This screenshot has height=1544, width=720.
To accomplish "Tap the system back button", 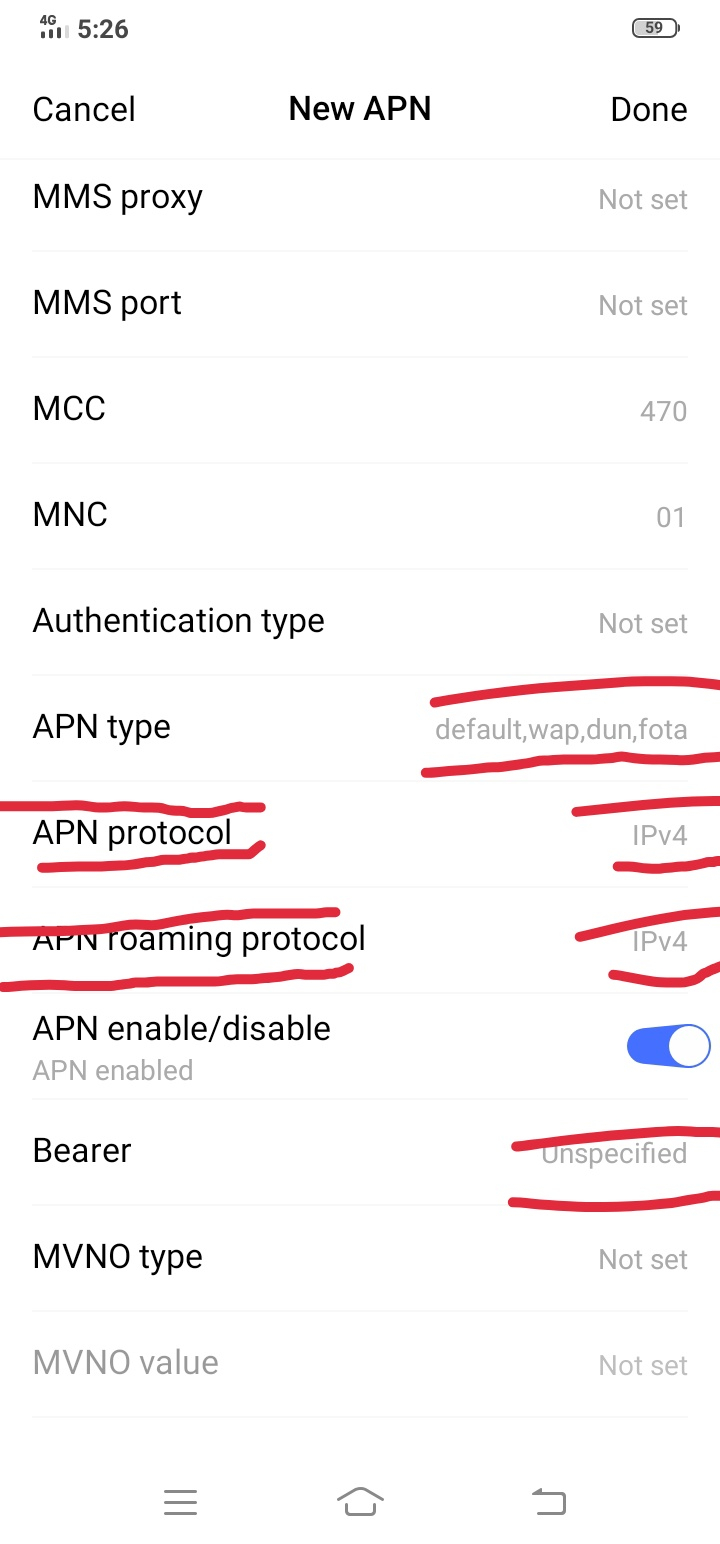I will (x=548, y=1501).
